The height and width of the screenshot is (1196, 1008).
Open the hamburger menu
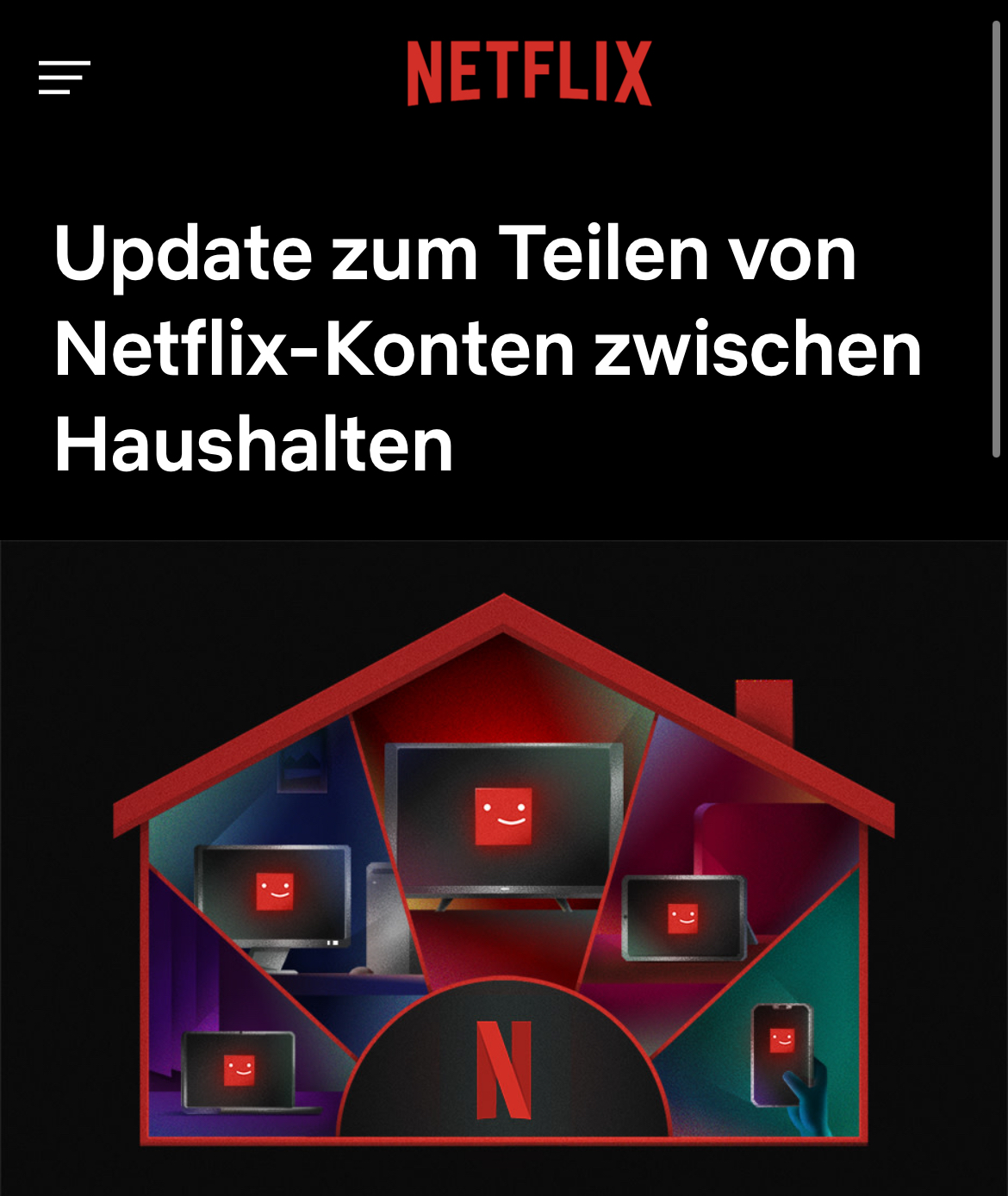tap(65, 78)
